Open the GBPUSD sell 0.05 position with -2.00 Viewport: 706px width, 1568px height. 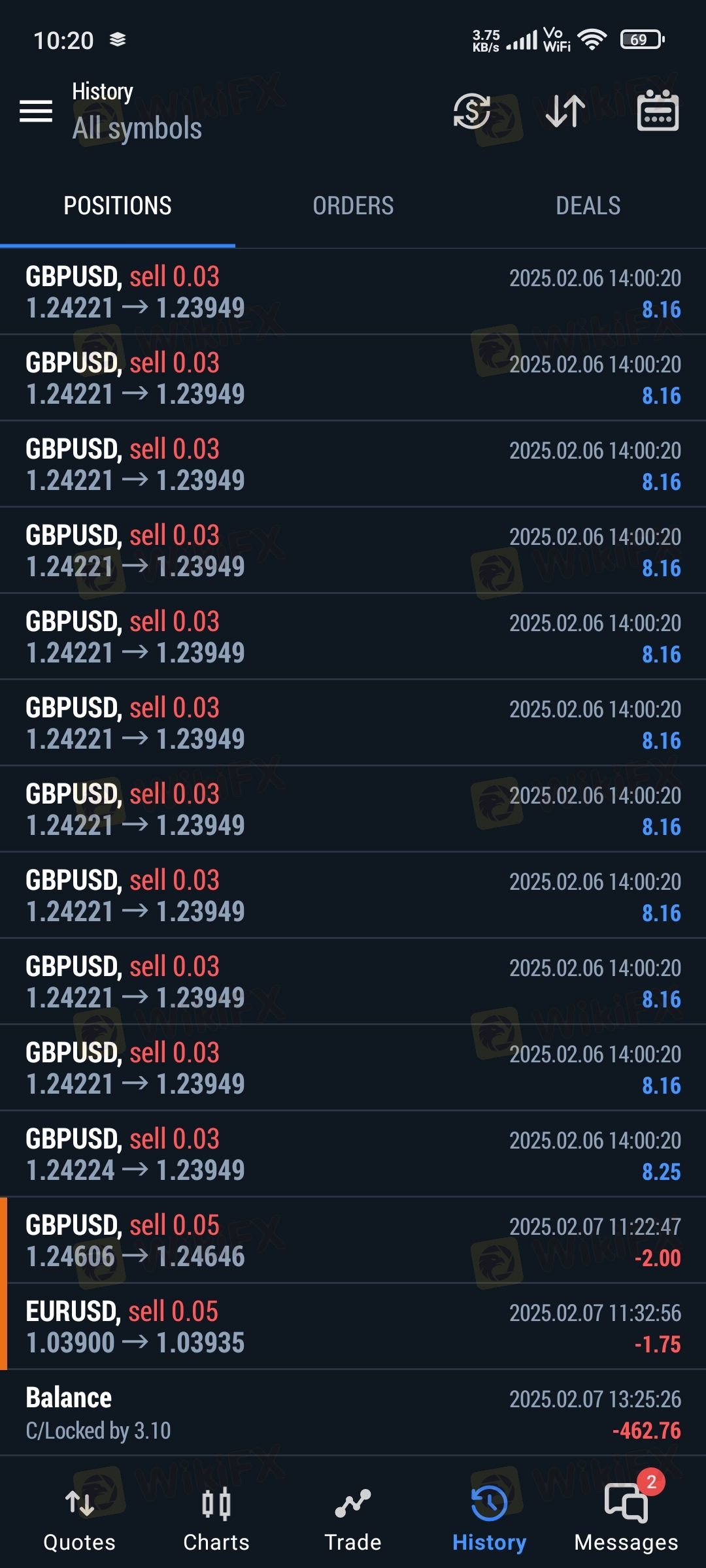(x=353, y=1240)
